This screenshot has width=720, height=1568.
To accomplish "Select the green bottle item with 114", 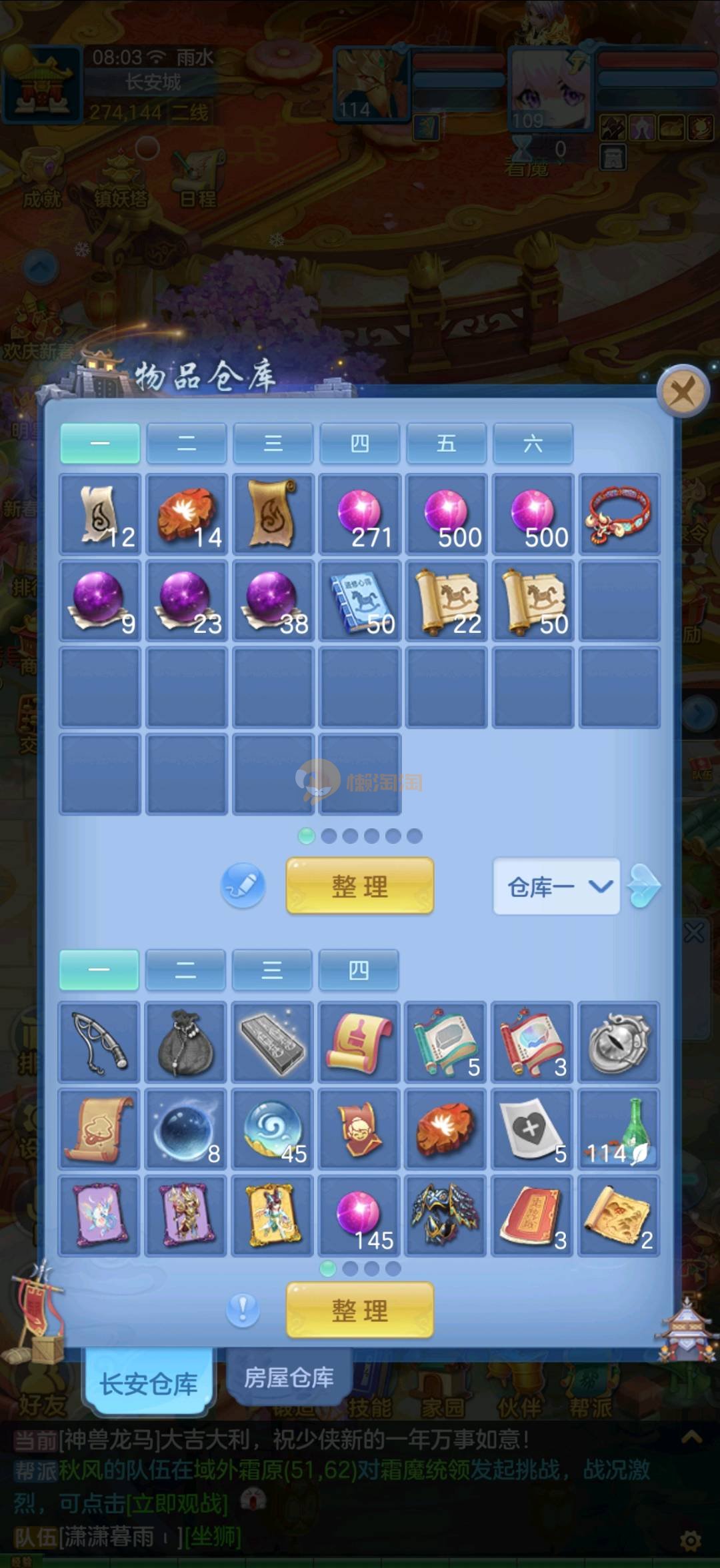I will pyautogui.click(x=619, y=1129).
